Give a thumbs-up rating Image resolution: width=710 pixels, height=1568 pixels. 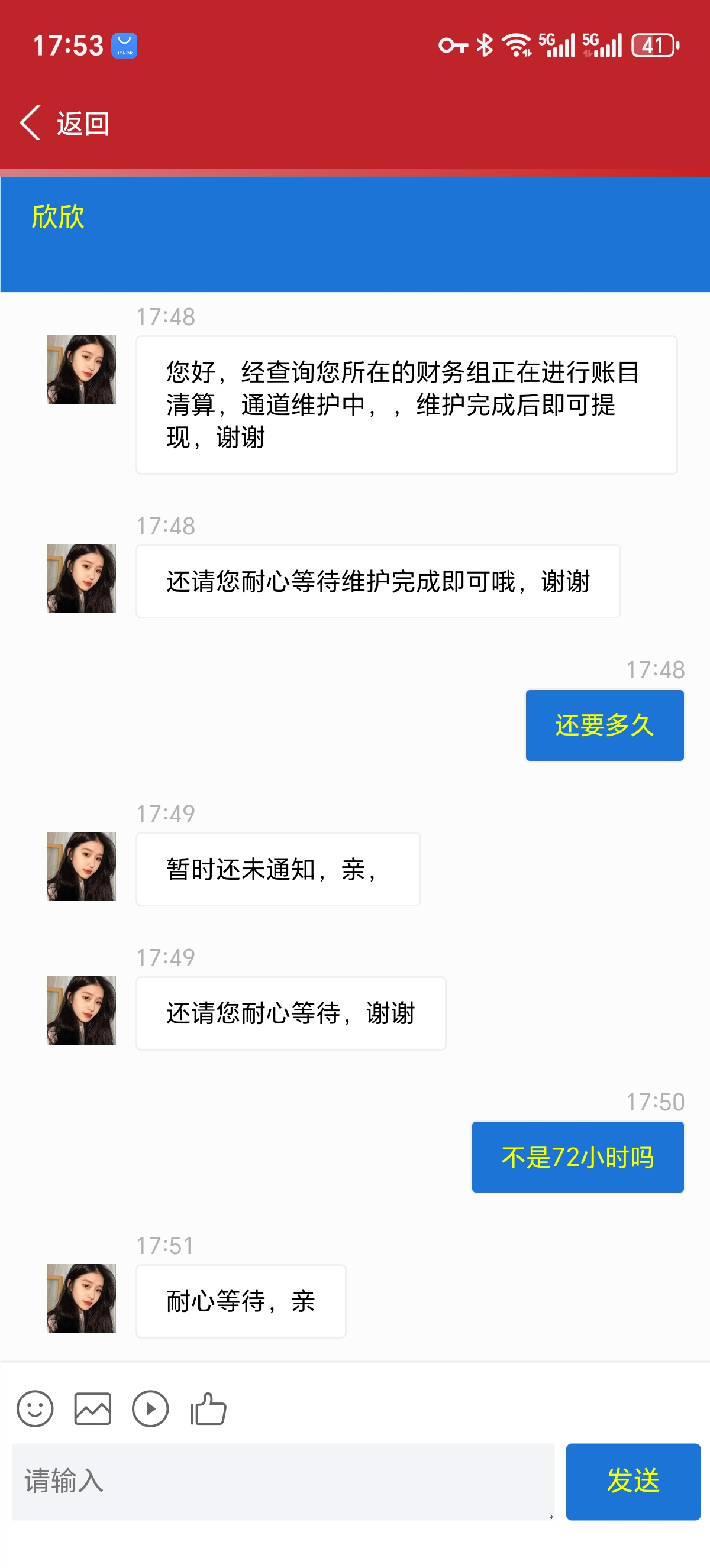coord(208,1408)
